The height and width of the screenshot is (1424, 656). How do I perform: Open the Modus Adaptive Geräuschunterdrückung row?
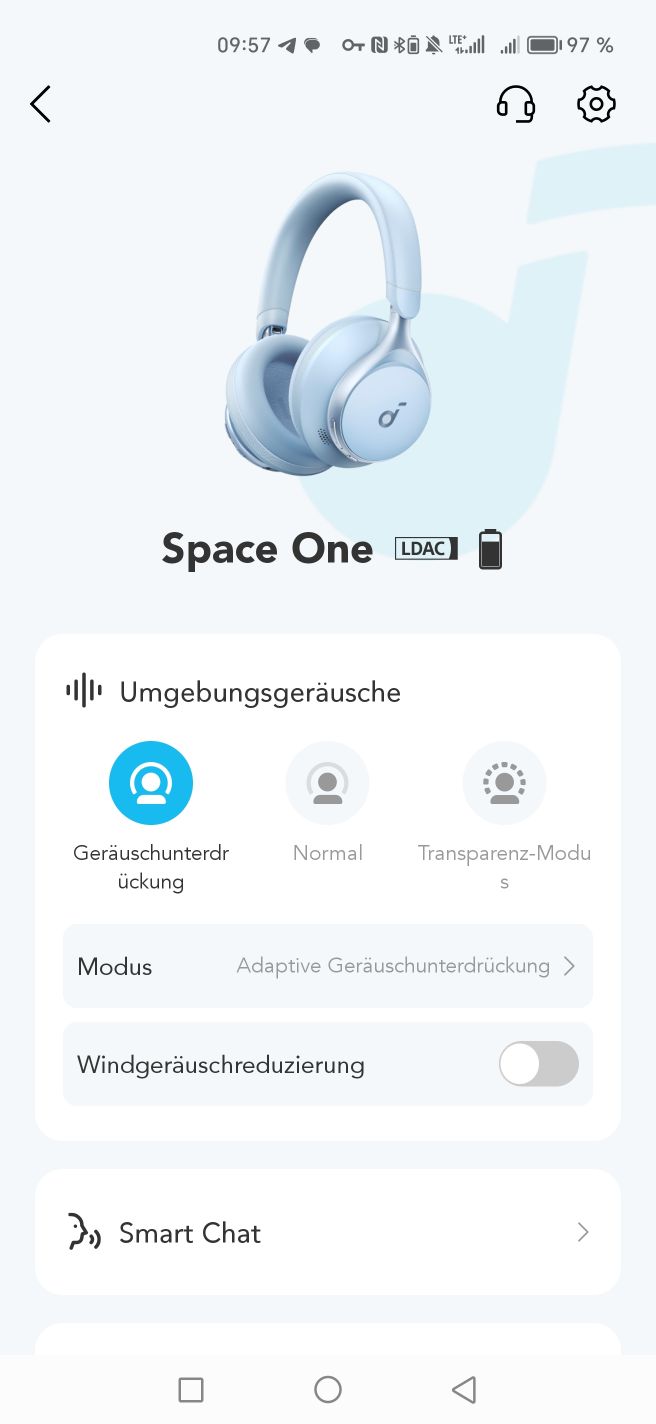click(x=328, y=966)
